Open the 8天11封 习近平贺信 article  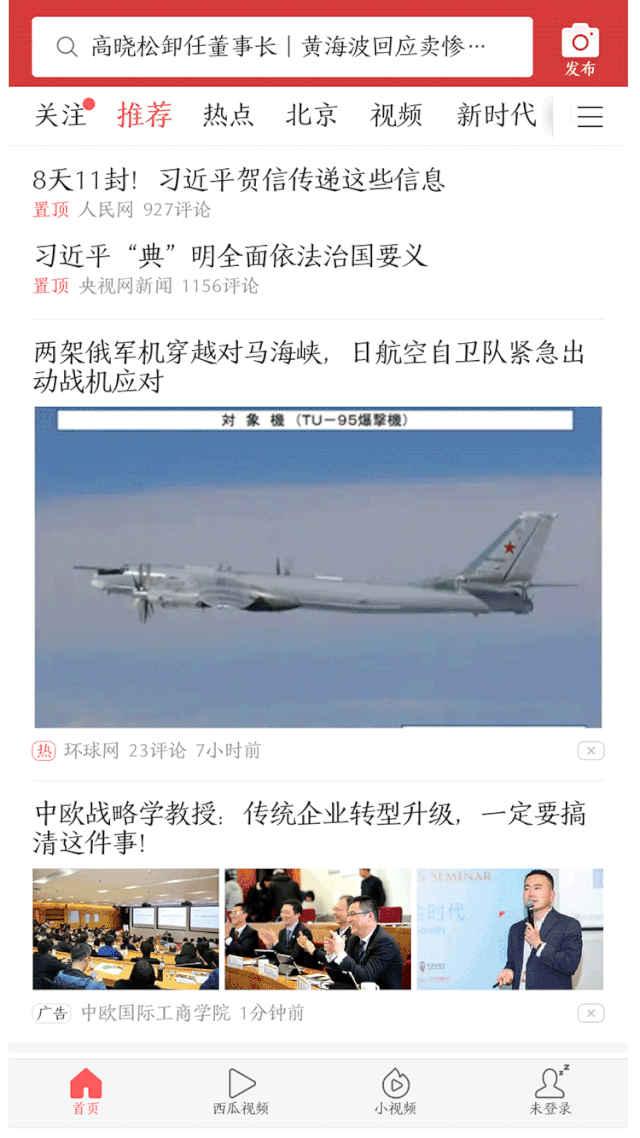click(x=239, y=180)
